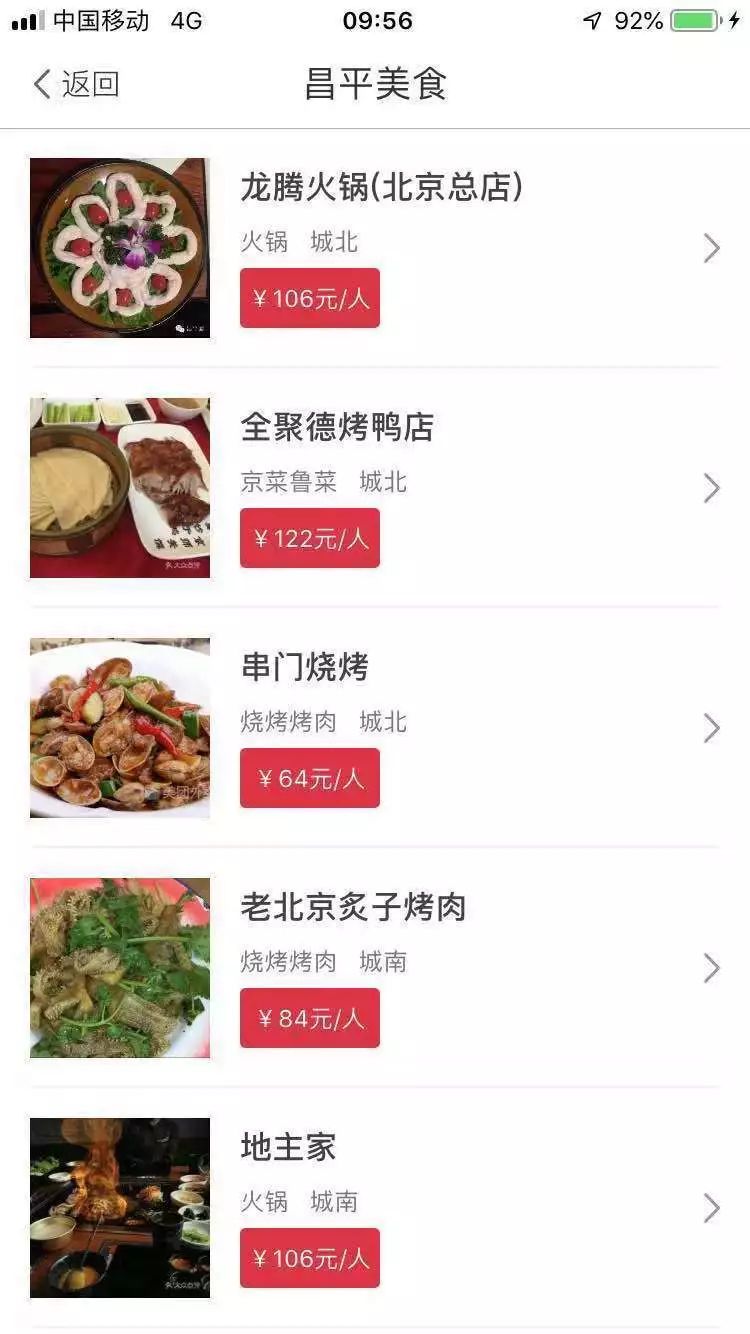This screenshot has width=750, height=1334.
Task: Open the 昌平美食 page title
Action: tap(375, 85)
